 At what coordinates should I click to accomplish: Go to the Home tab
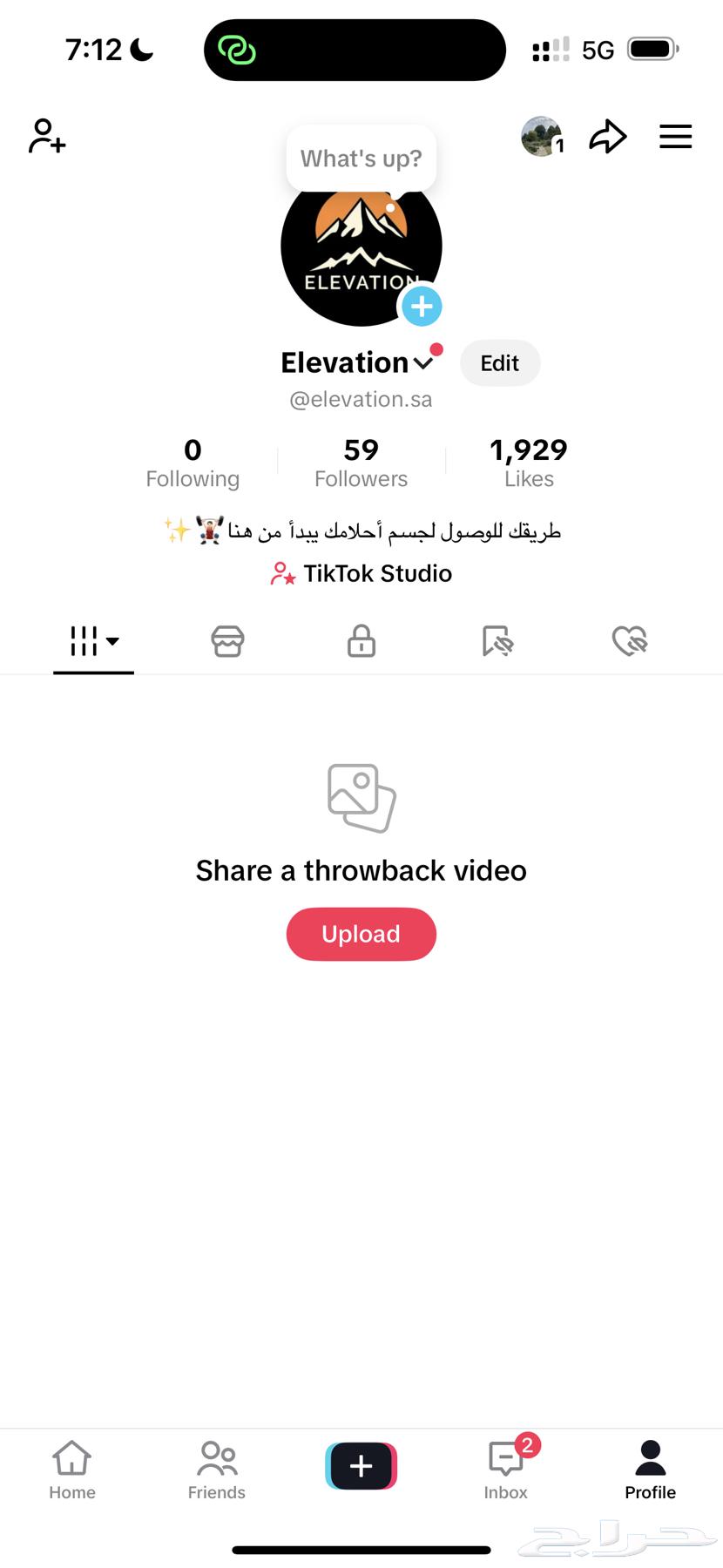72,1470
